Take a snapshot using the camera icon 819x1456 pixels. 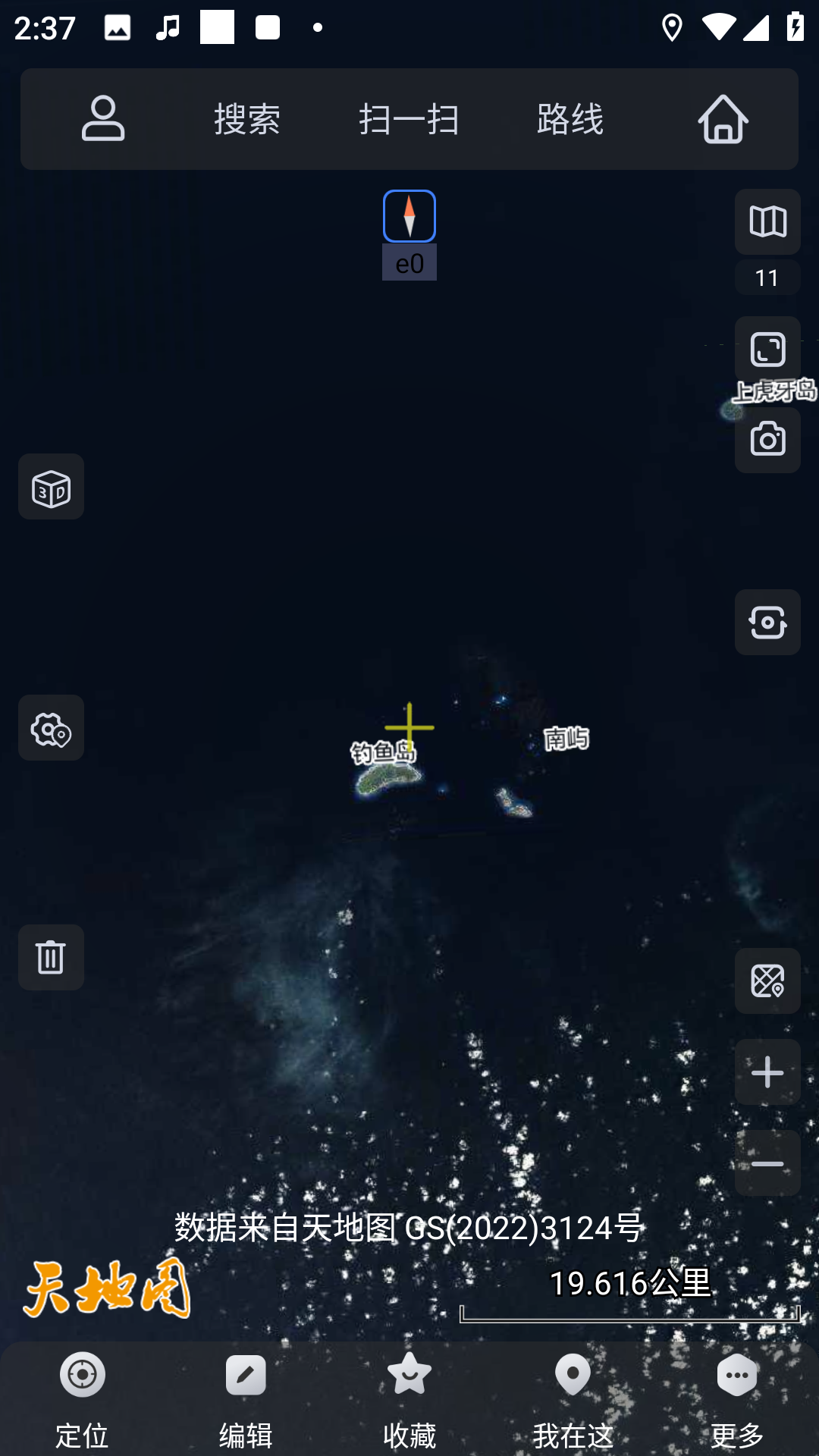(x=767, y=440)
